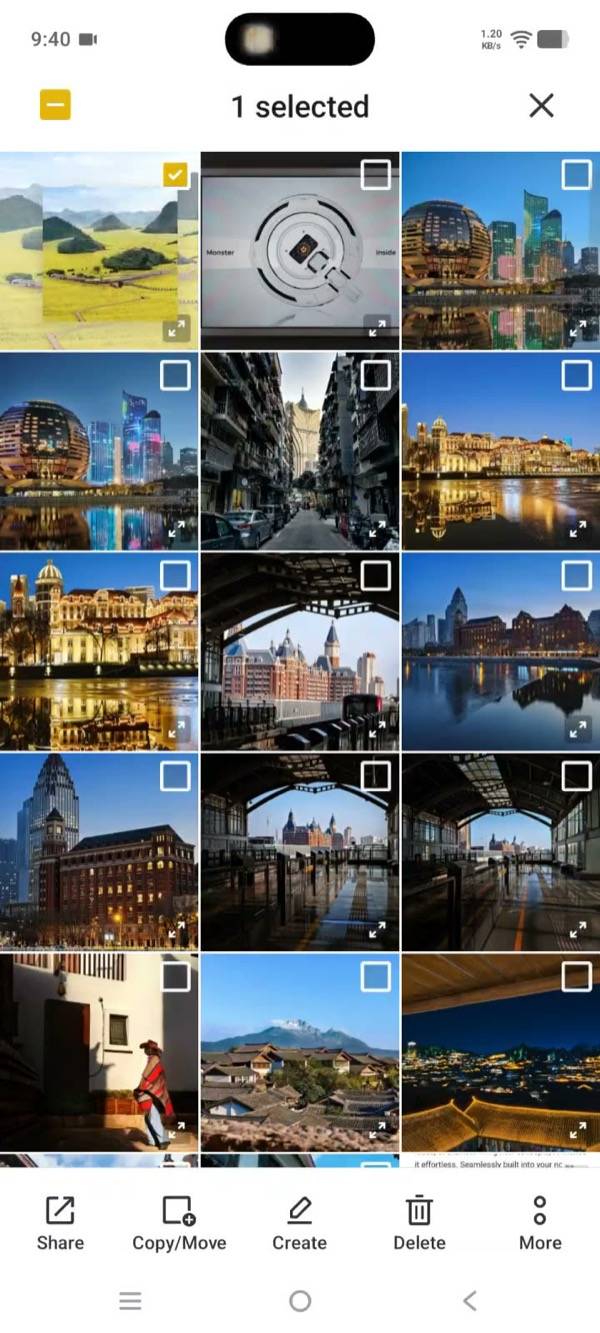Expand the Monster inside photo to fullscreen

377,327
